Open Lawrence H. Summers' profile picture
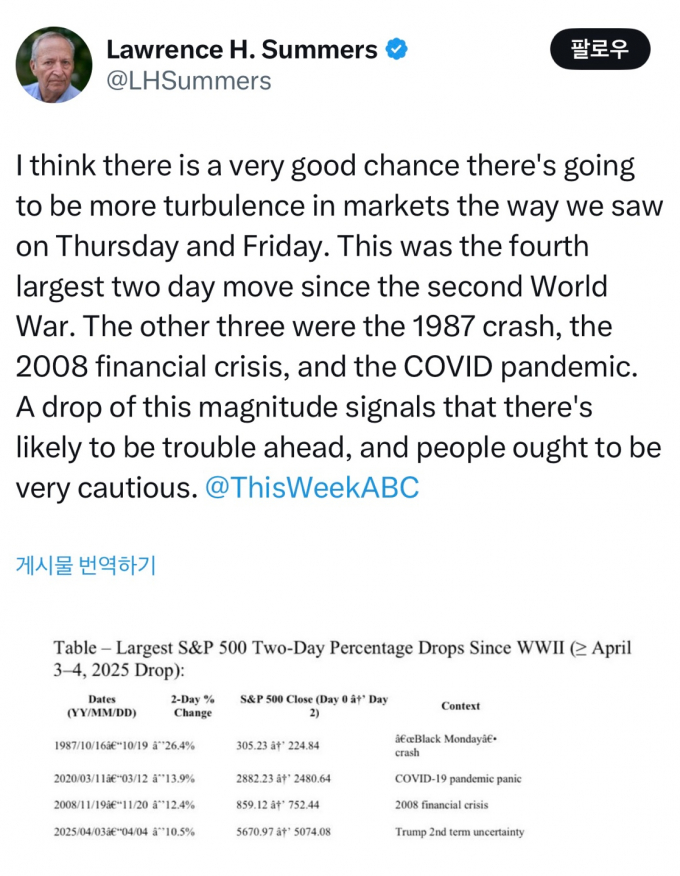This screenshot has height=876, width=680. coord(54,65)
